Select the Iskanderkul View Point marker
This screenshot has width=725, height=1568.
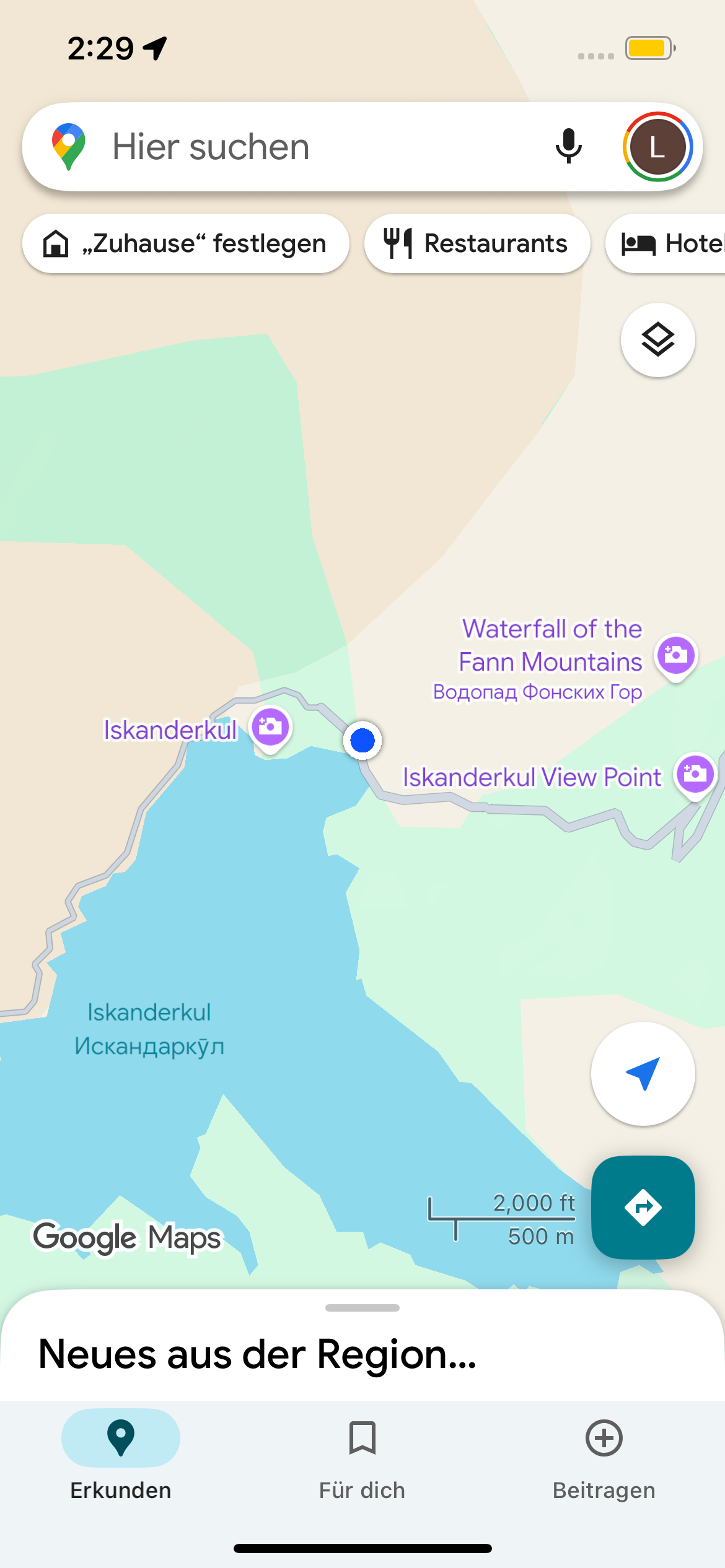coord(695,775)
